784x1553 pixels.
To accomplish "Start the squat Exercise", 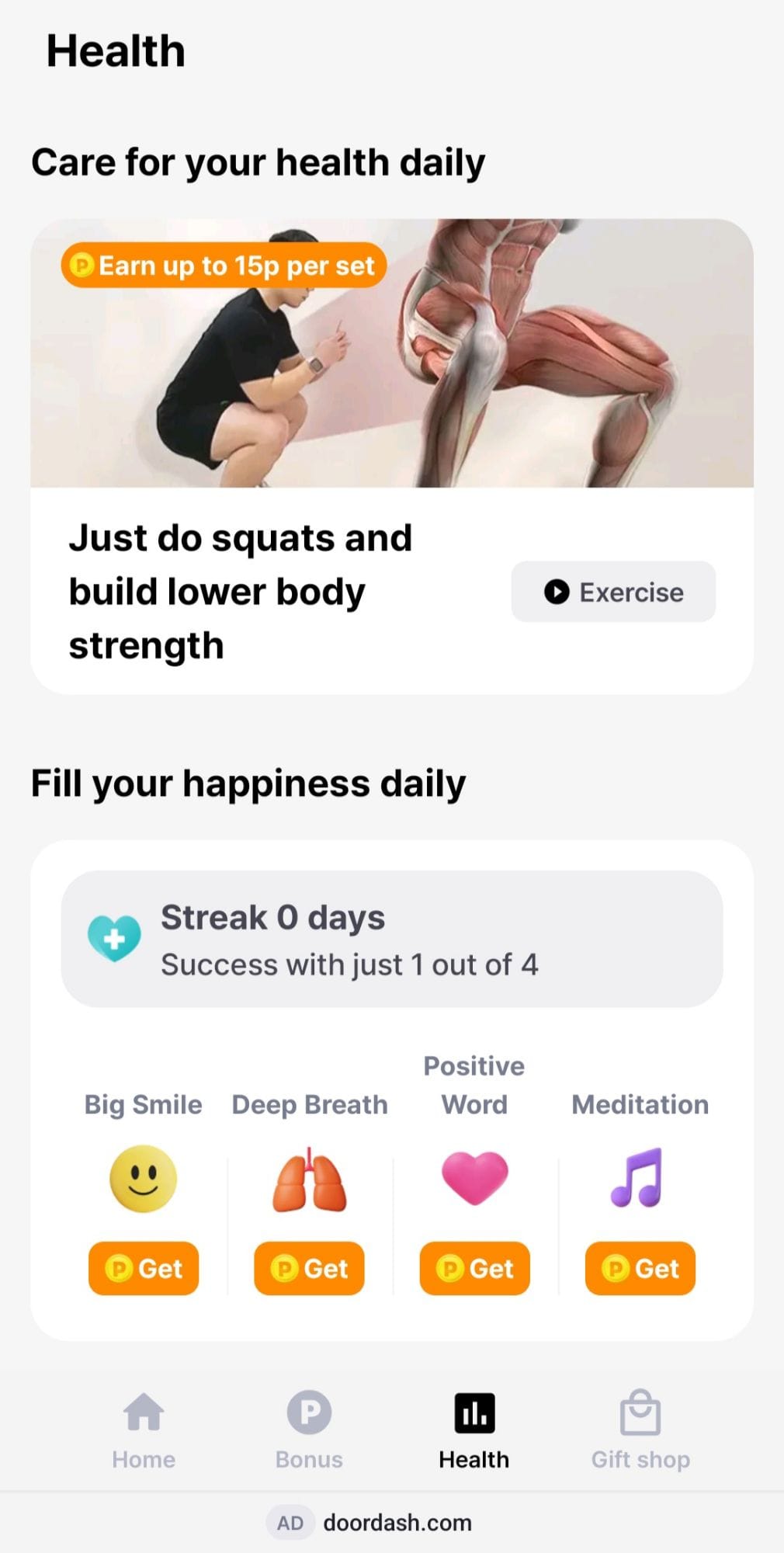I will click(x=613, y=592).
